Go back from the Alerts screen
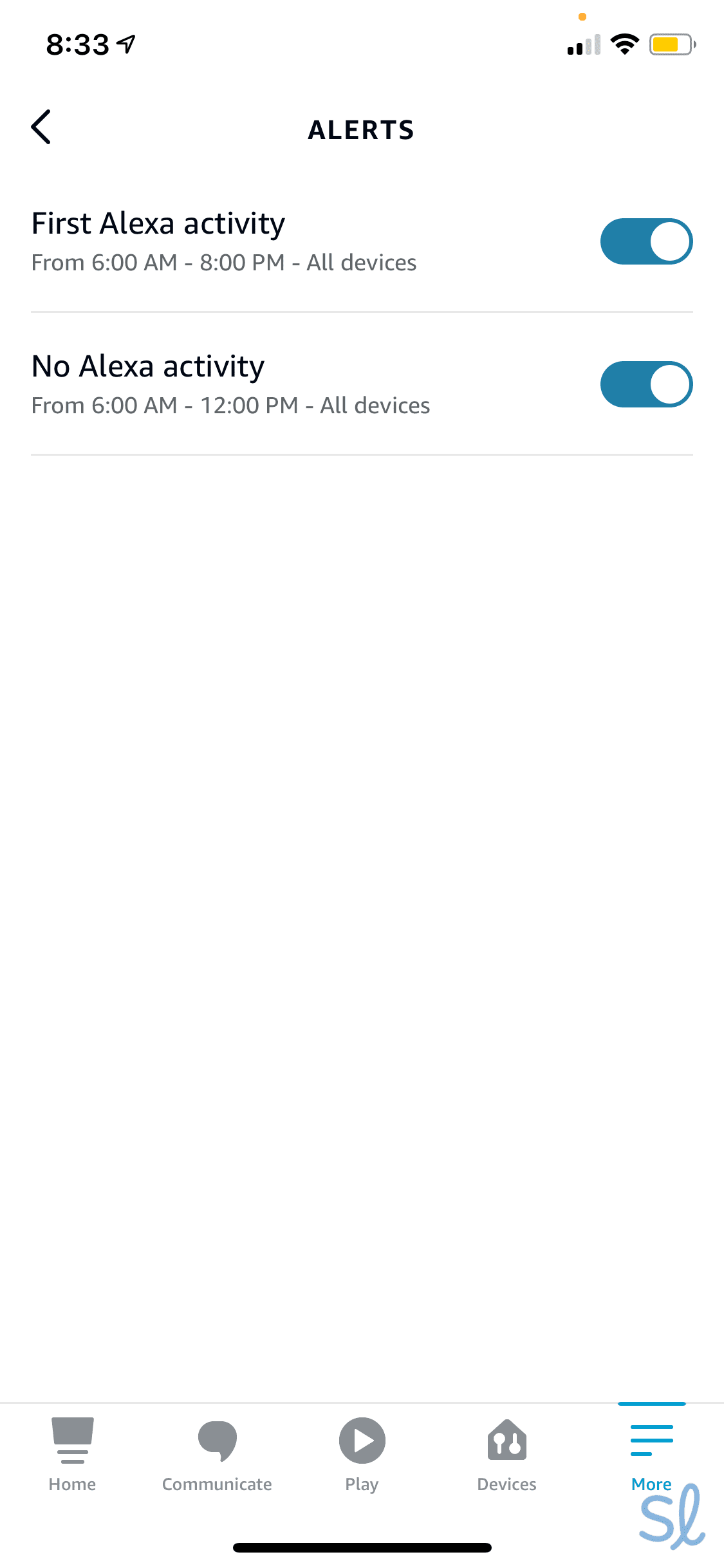The image size is (724, 1568). click(41, 127)
